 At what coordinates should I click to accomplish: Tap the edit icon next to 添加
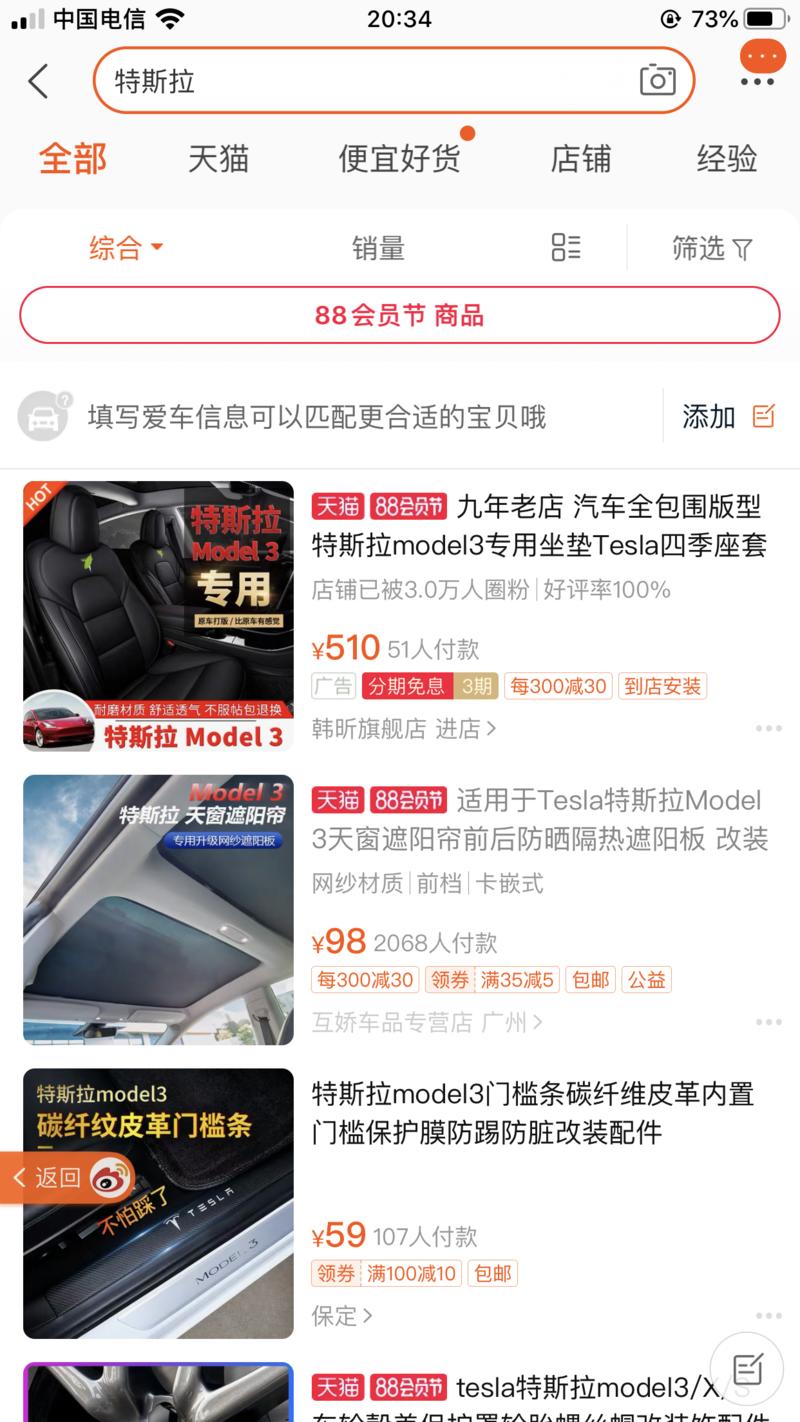(x=763, y=416)
